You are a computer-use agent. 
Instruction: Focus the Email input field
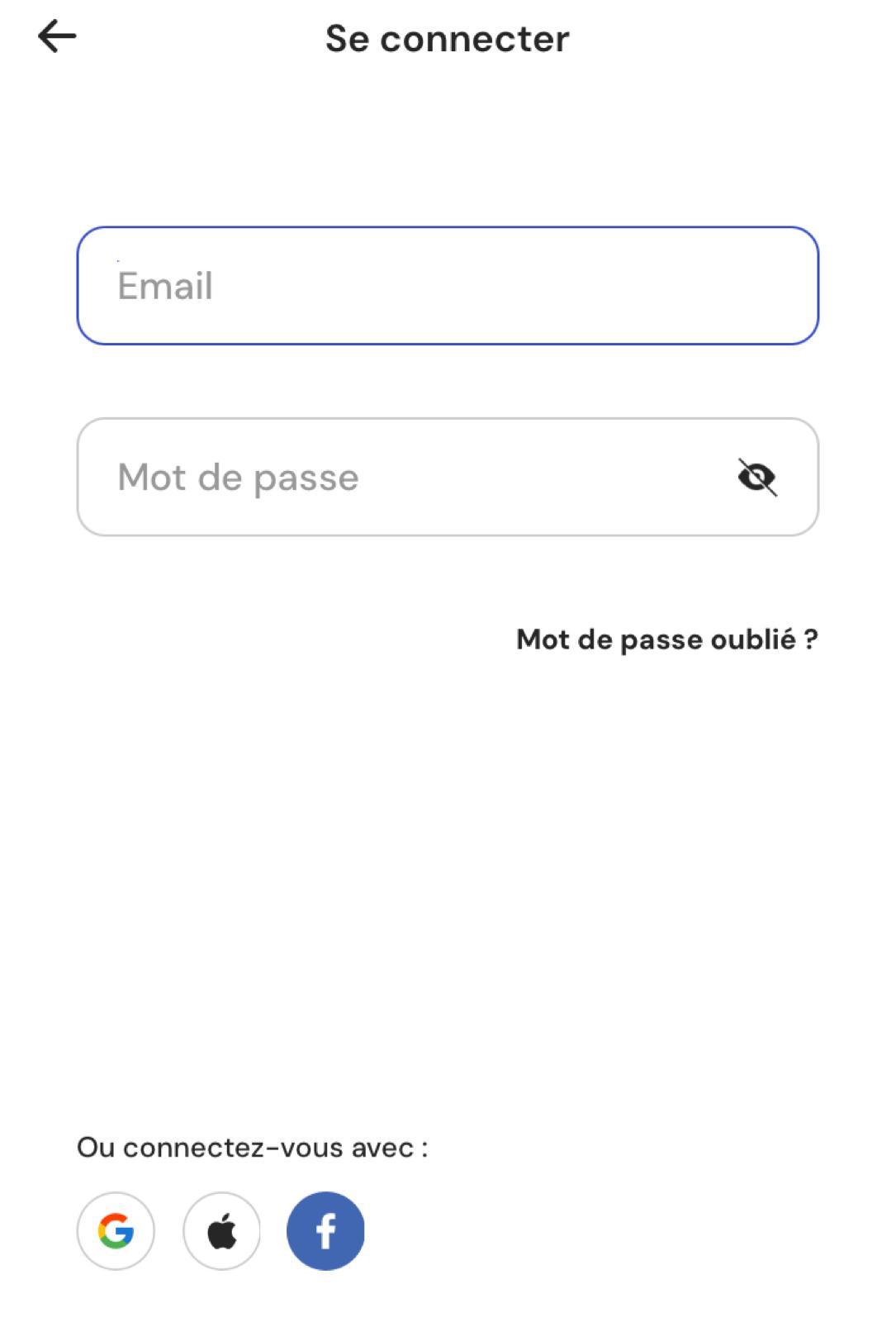[x=447, y=286]
